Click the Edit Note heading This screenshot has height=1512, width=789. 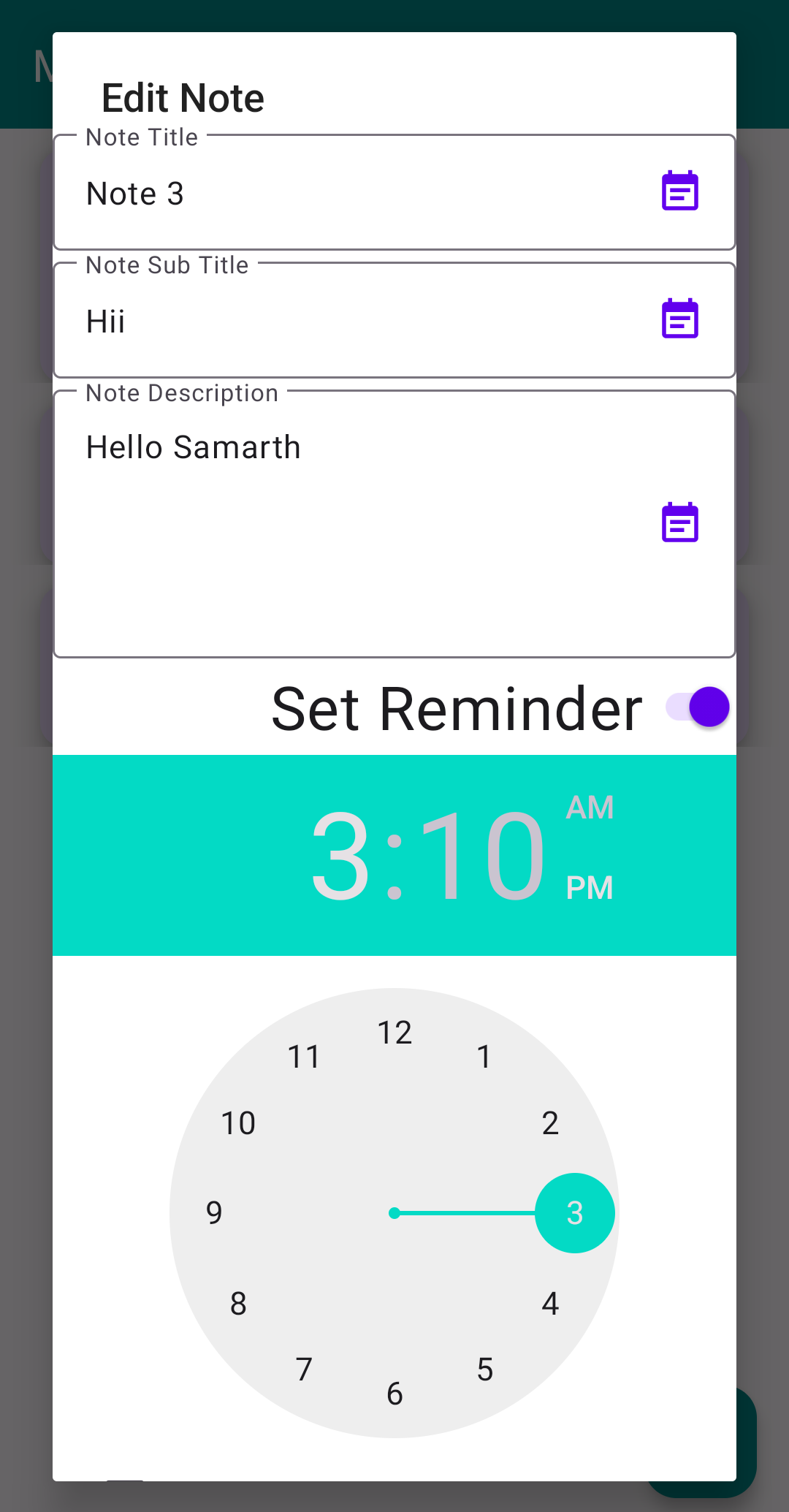coord(182,96)
